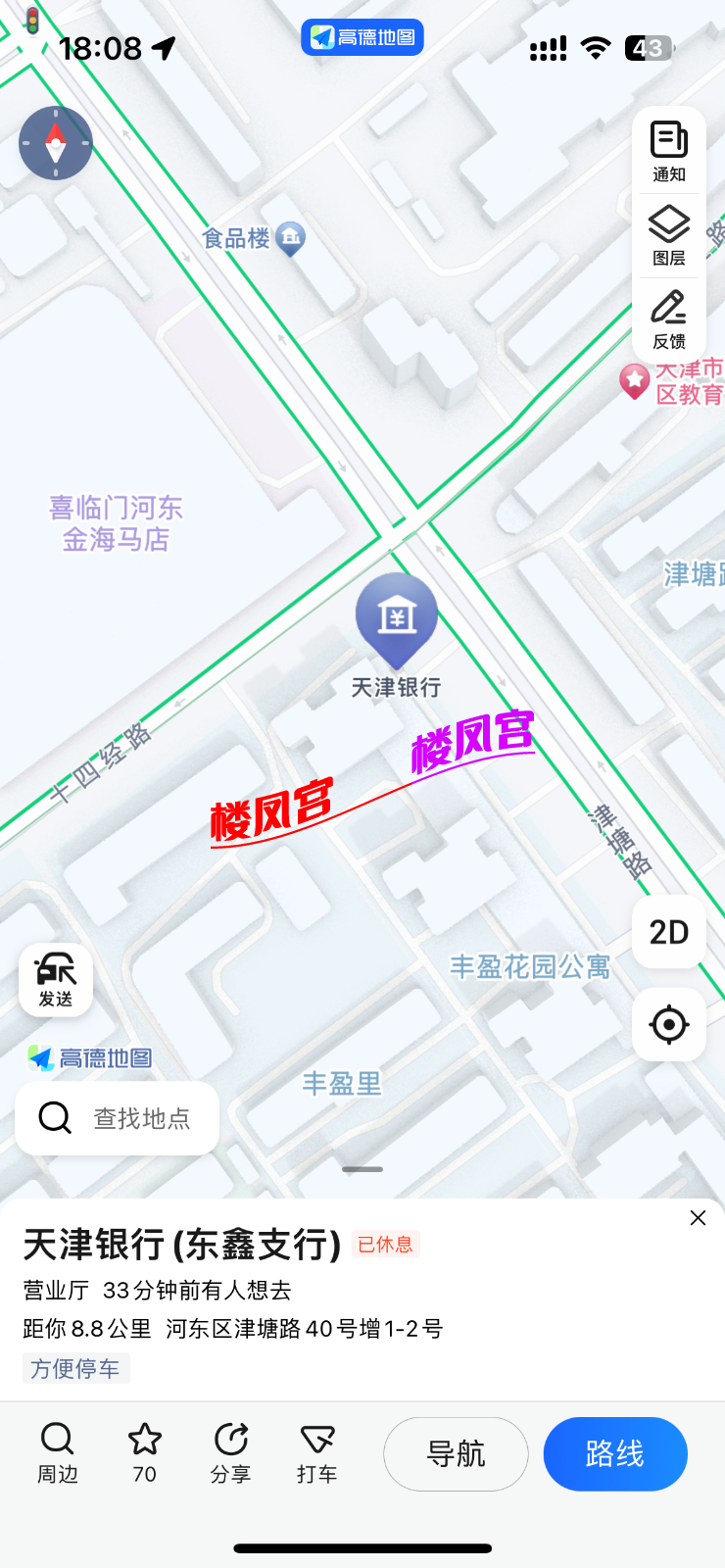Open 周边 nearby search
Image resolution: width=725 pixels, height=1568 pixels.
[57, 1454]
